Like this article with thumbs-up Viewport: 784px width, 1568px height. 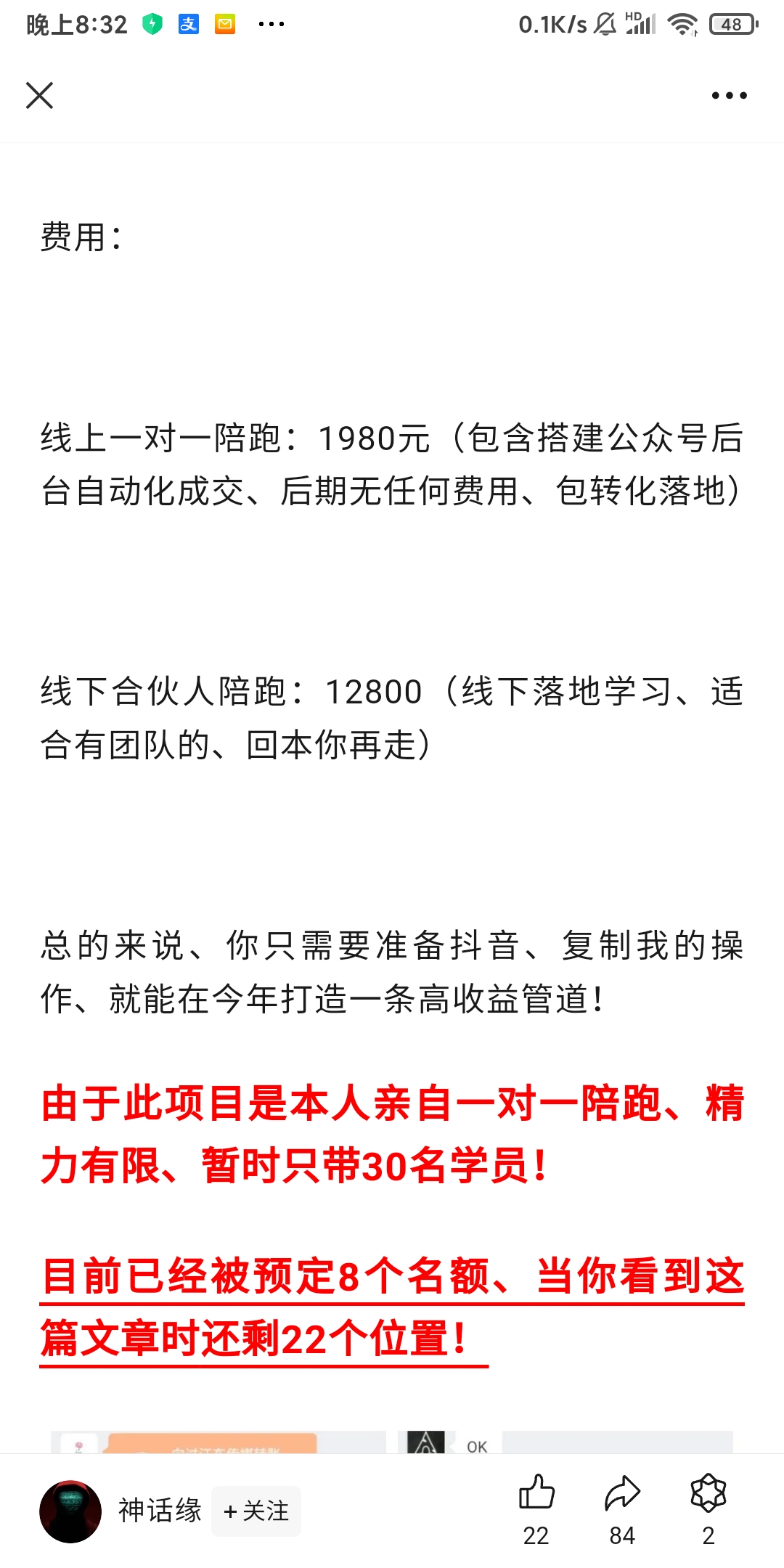click(536, 1494)
